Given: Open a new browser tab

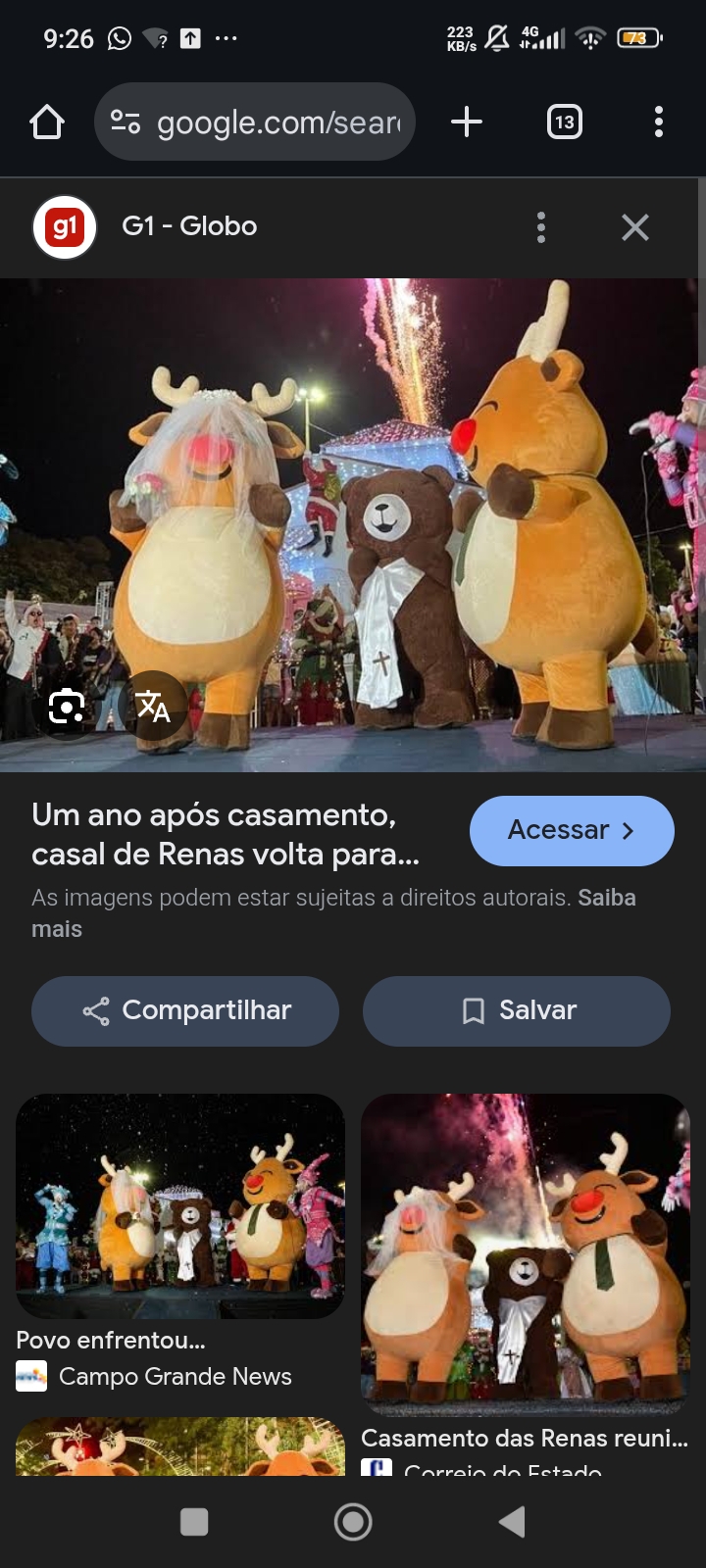Looking at the screenshot, I should [467, 122].
